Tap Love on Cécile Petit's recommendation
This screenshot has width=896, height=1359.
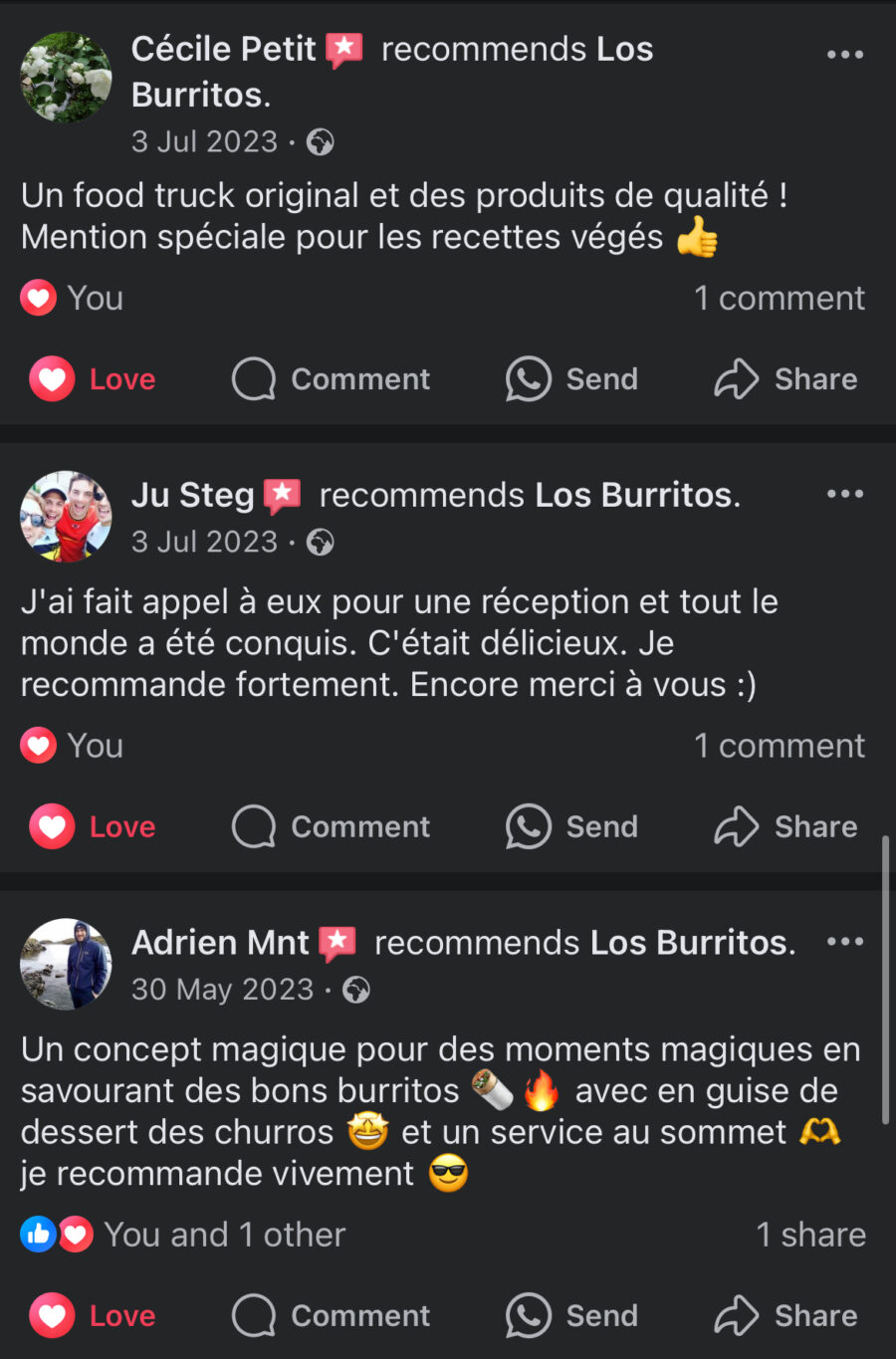[x=93, y=379]
